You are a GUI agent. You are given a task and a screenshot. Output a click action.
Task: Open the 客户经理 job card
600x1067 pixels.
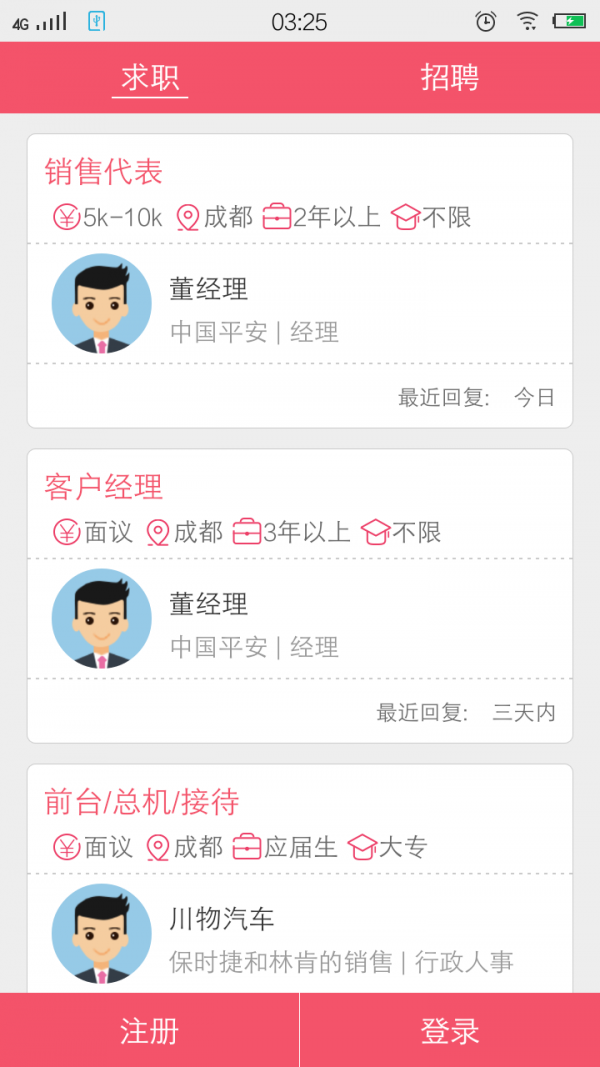300,595
